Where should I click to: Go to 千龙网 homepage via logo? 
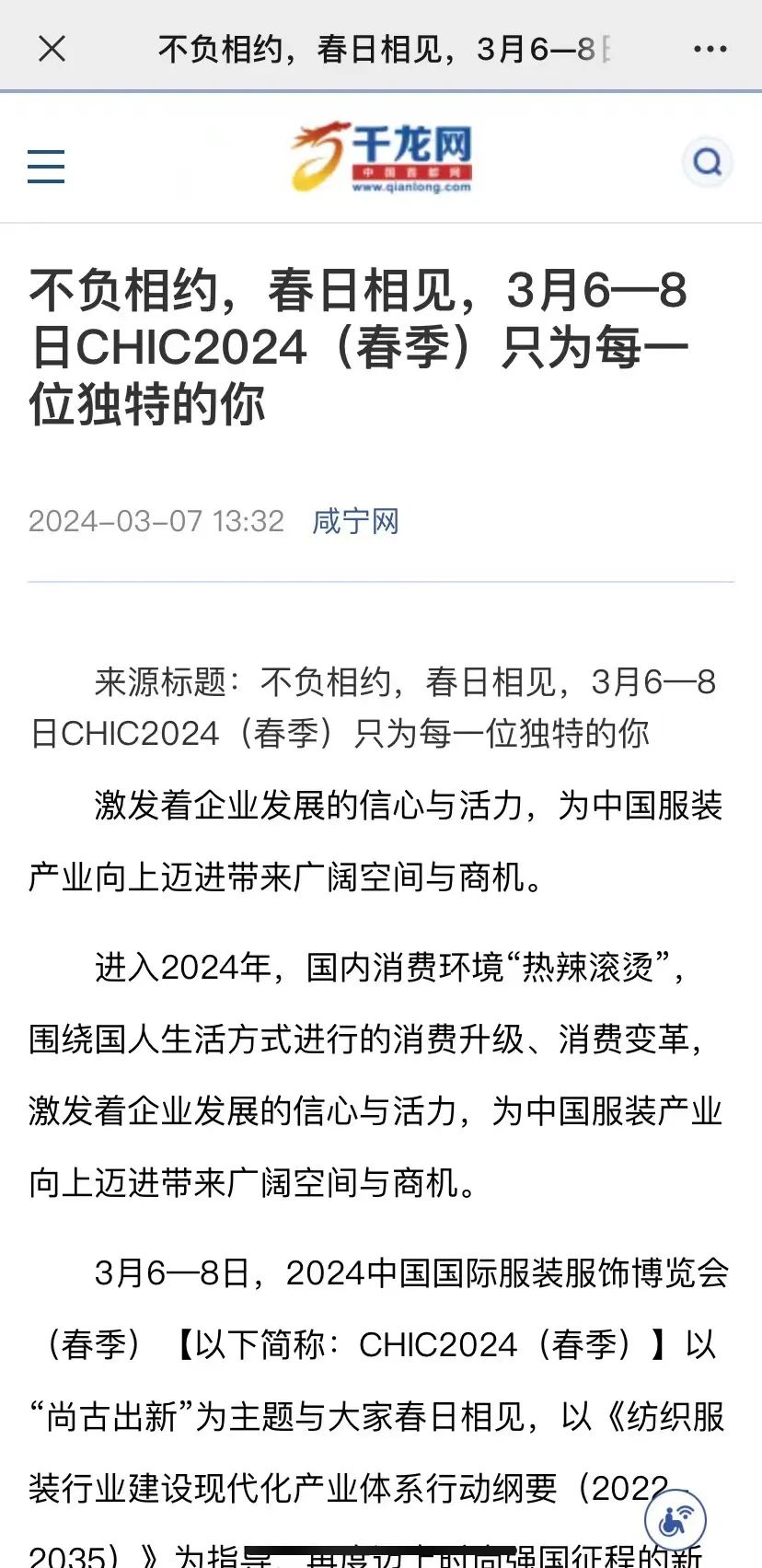tap(382, 157)
